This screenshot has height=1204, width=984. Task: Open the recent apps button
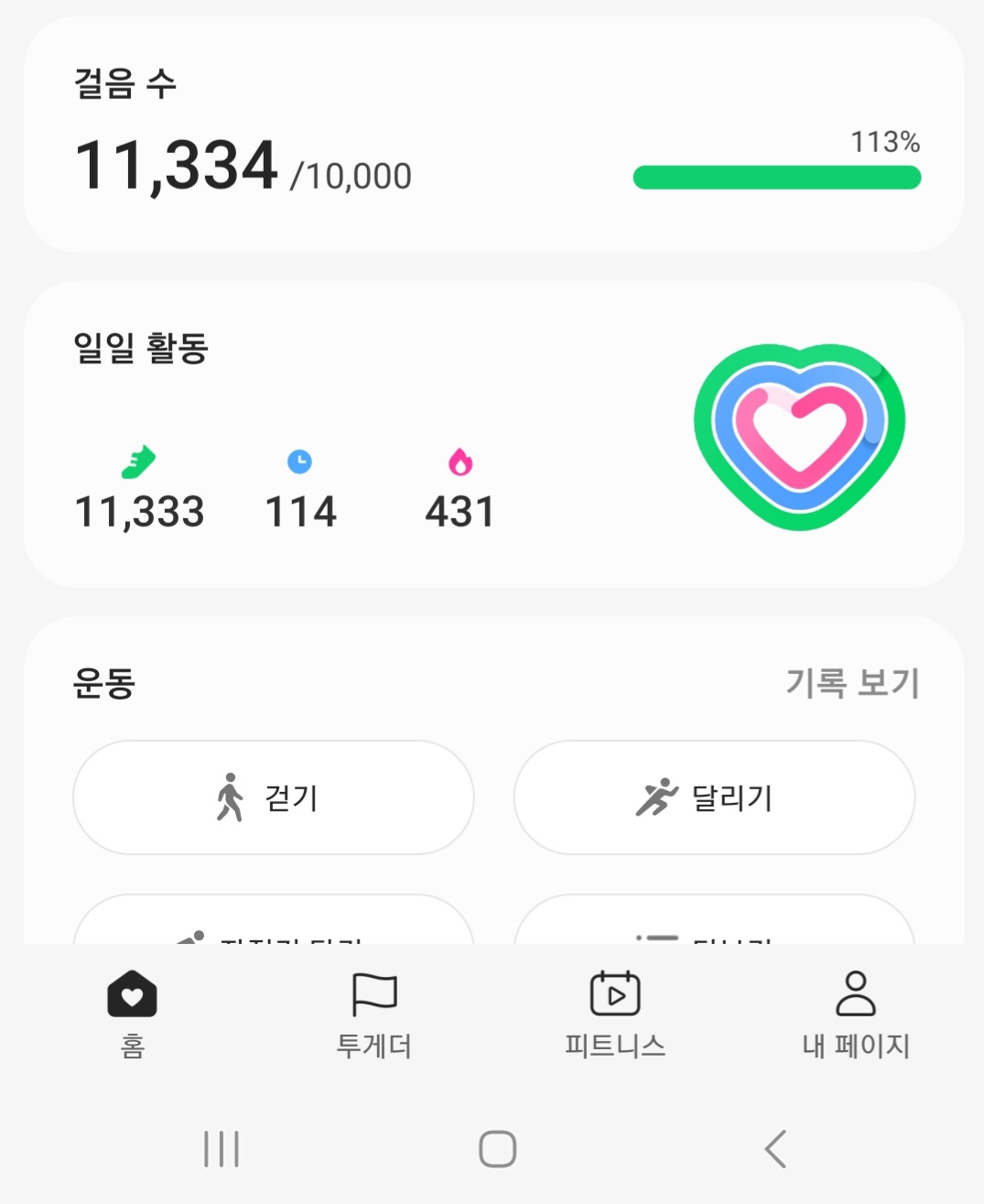(222, 1149)
